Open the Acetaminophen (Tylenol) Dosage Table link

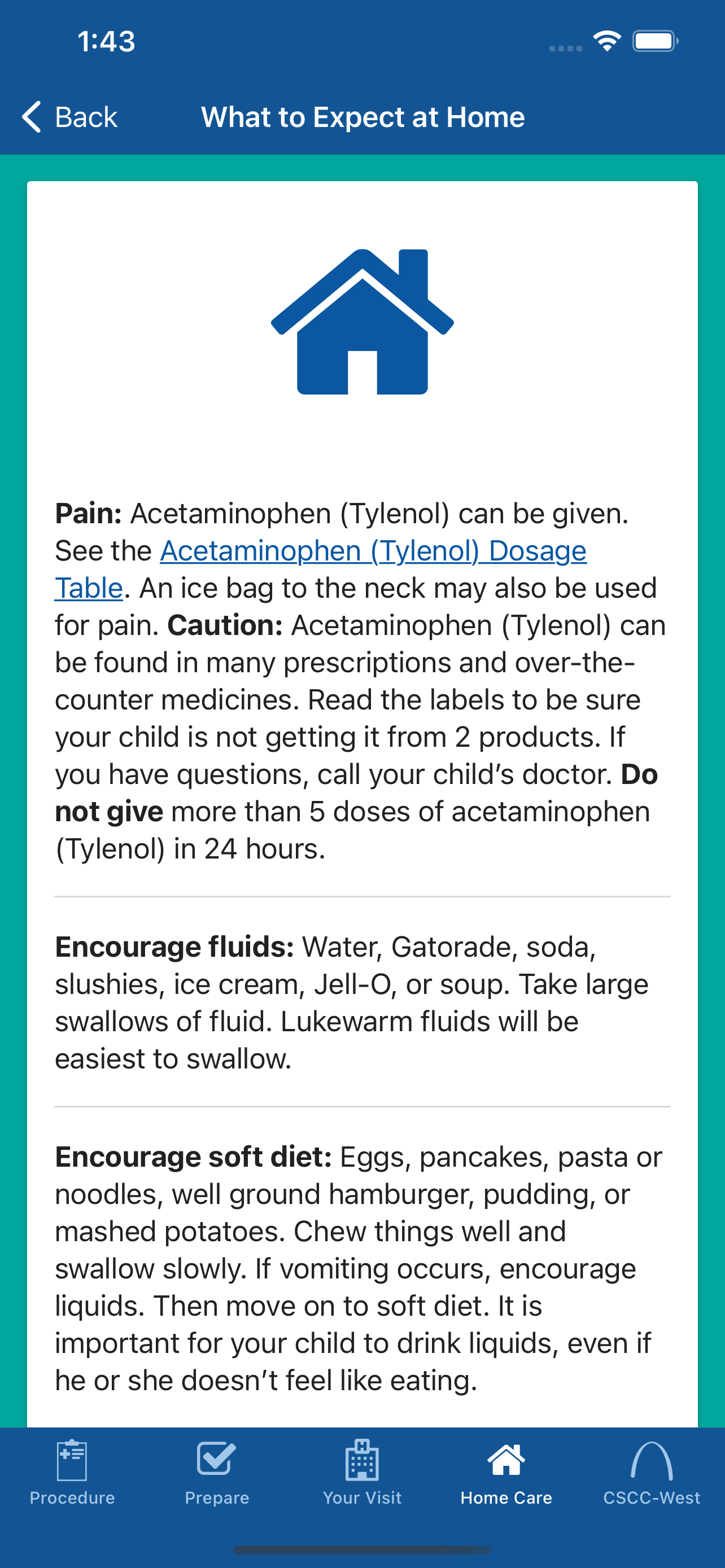pos(373,551)
